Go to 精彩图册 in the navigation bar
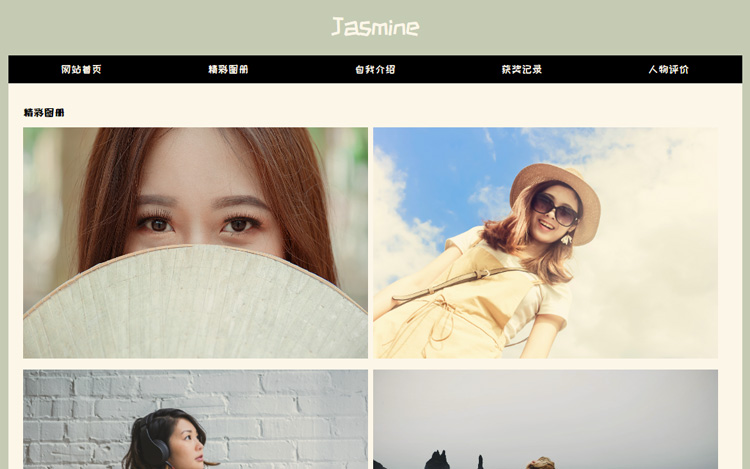Viewport: 750px width, 469px height. [x=228, y=70]
